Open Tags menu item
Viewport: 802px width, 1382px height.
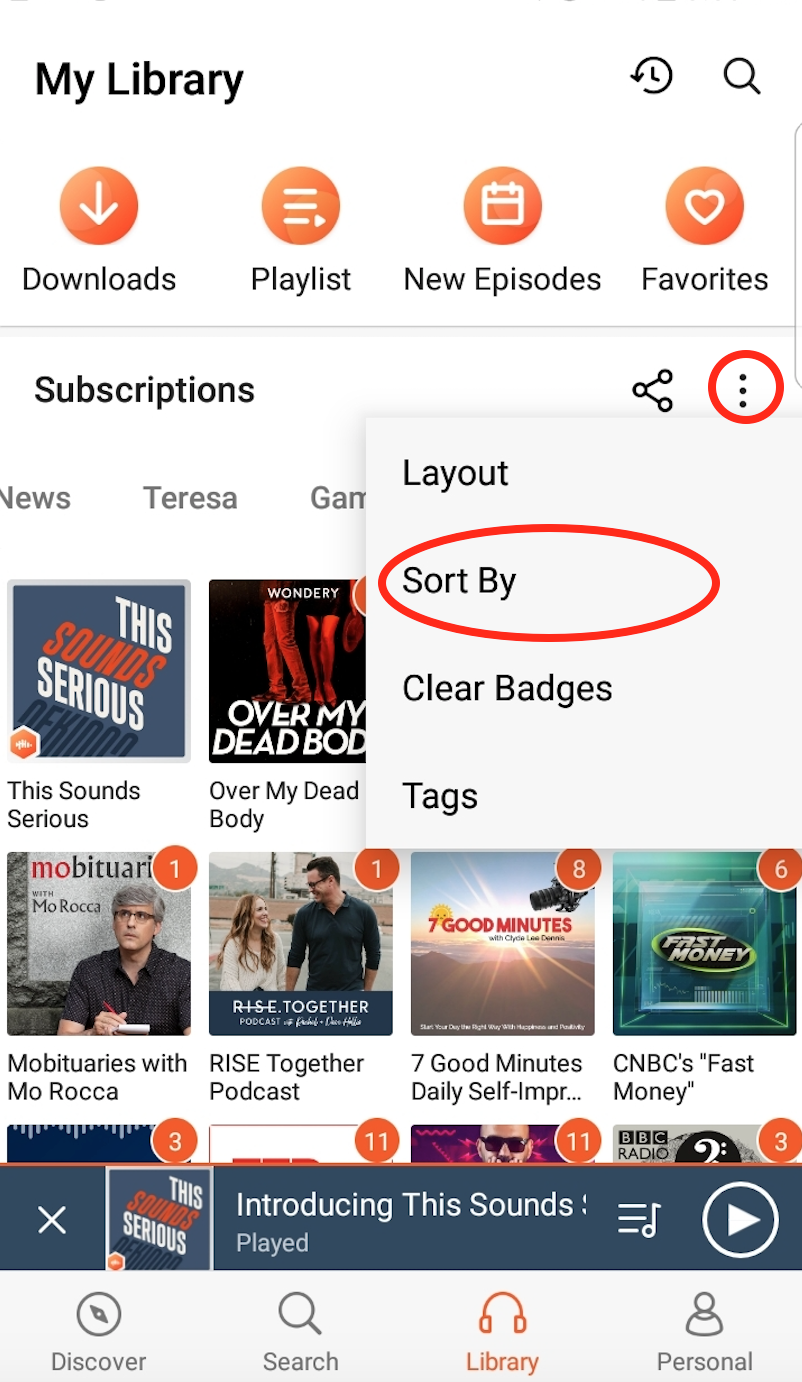pyautogui.click(x=440, y=797)
